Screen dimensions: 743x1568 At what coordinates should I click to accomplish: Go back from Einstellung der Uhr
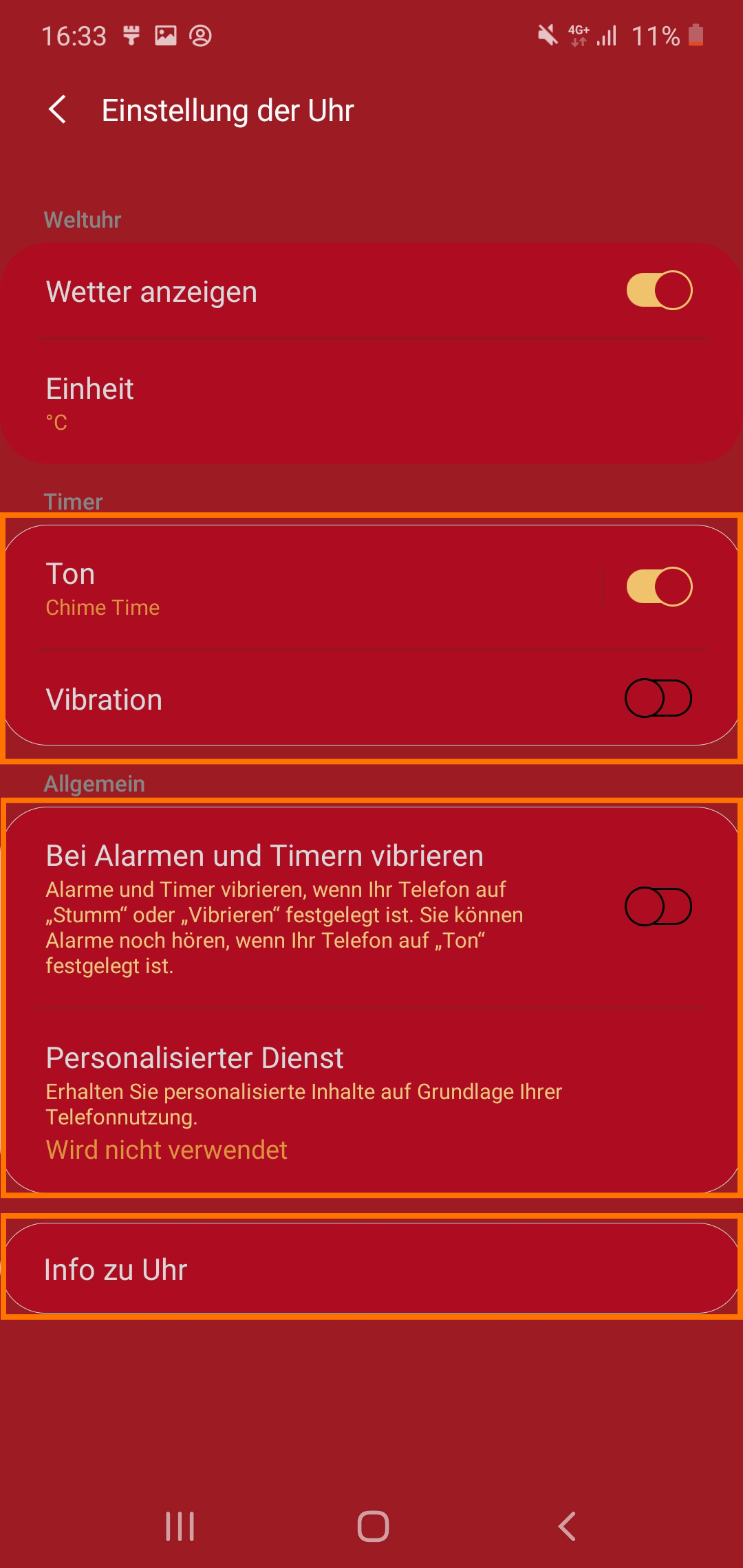[58, 110]
